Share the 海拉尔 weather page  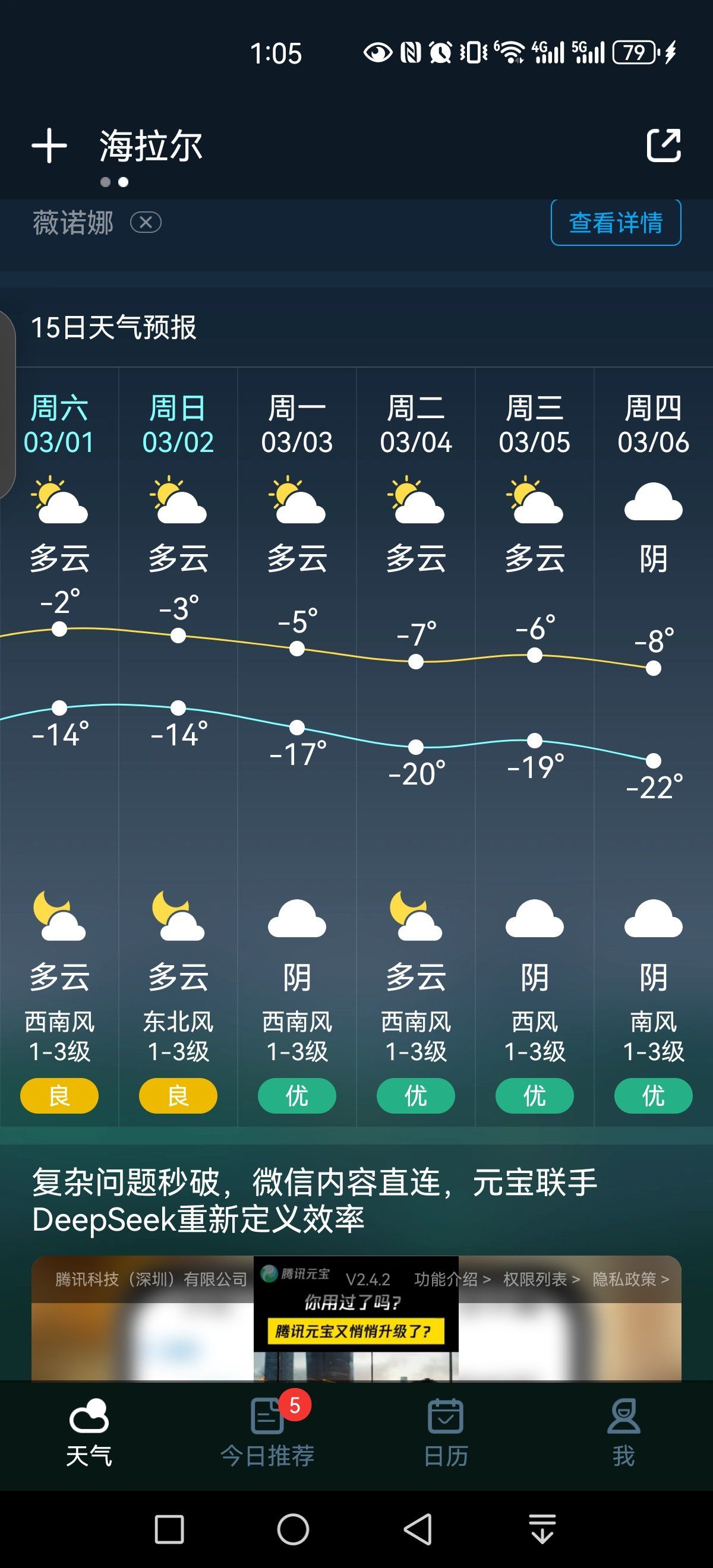point(663,146)
